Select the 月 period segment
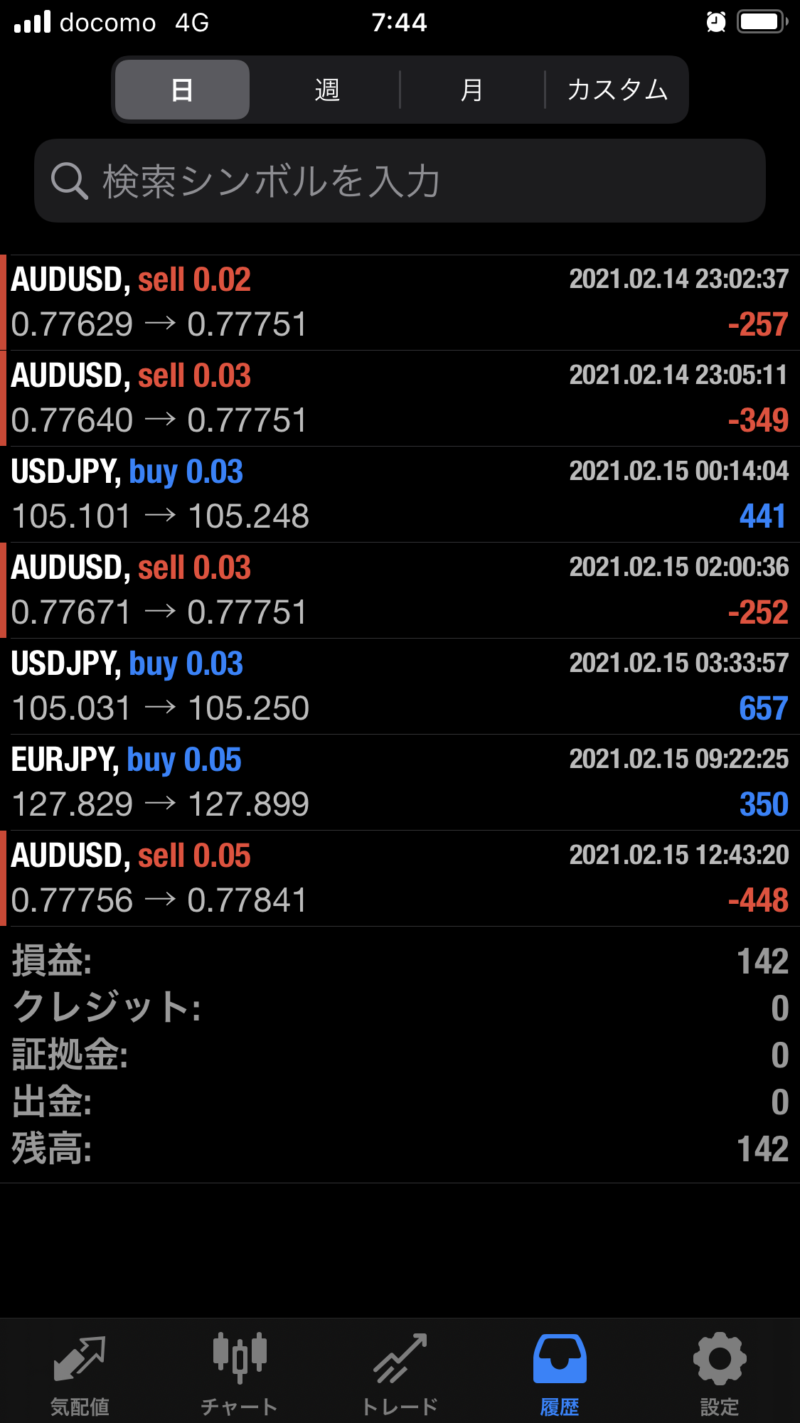 (x=472, y=90)
